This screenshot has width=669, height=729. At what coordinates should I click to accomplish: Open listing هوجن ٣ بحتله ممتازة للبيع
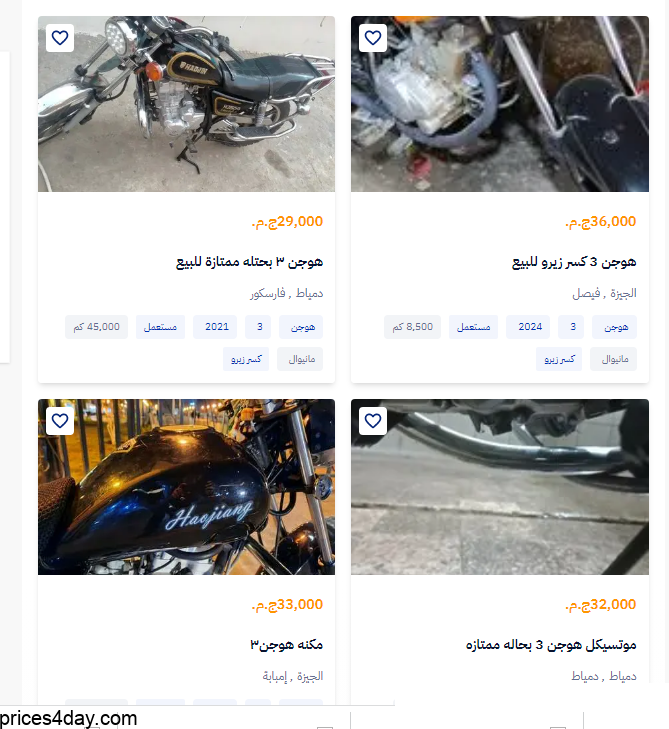point(249,262)
